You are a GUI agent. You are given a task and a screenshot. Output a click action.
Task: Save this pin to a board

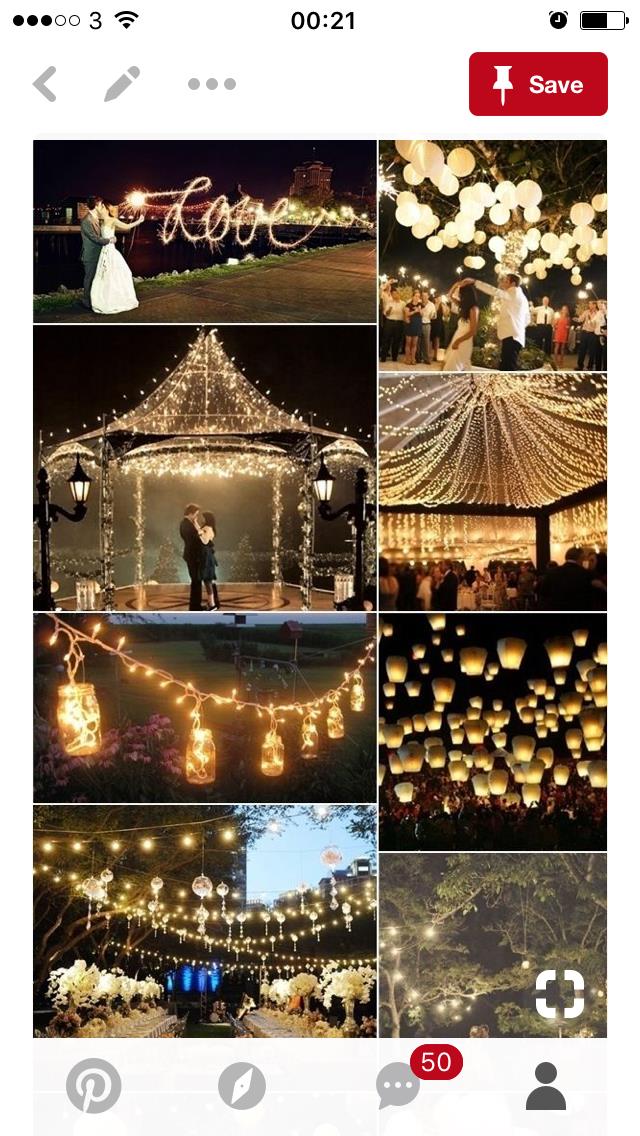click(538, 84)
